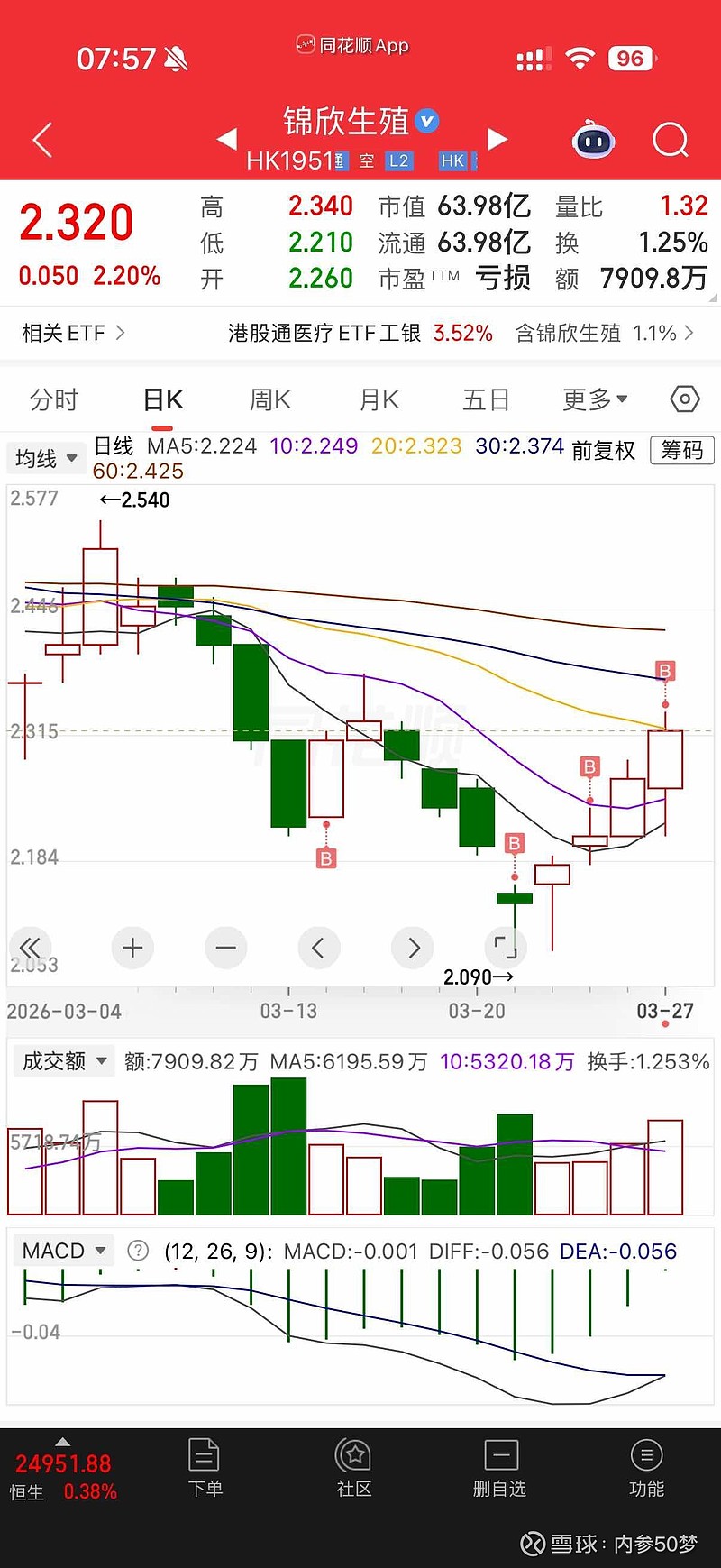The image size is (721, 1568).
Task: Zoom into the candlestick chart with the plus icon
Action: (132, 948)
